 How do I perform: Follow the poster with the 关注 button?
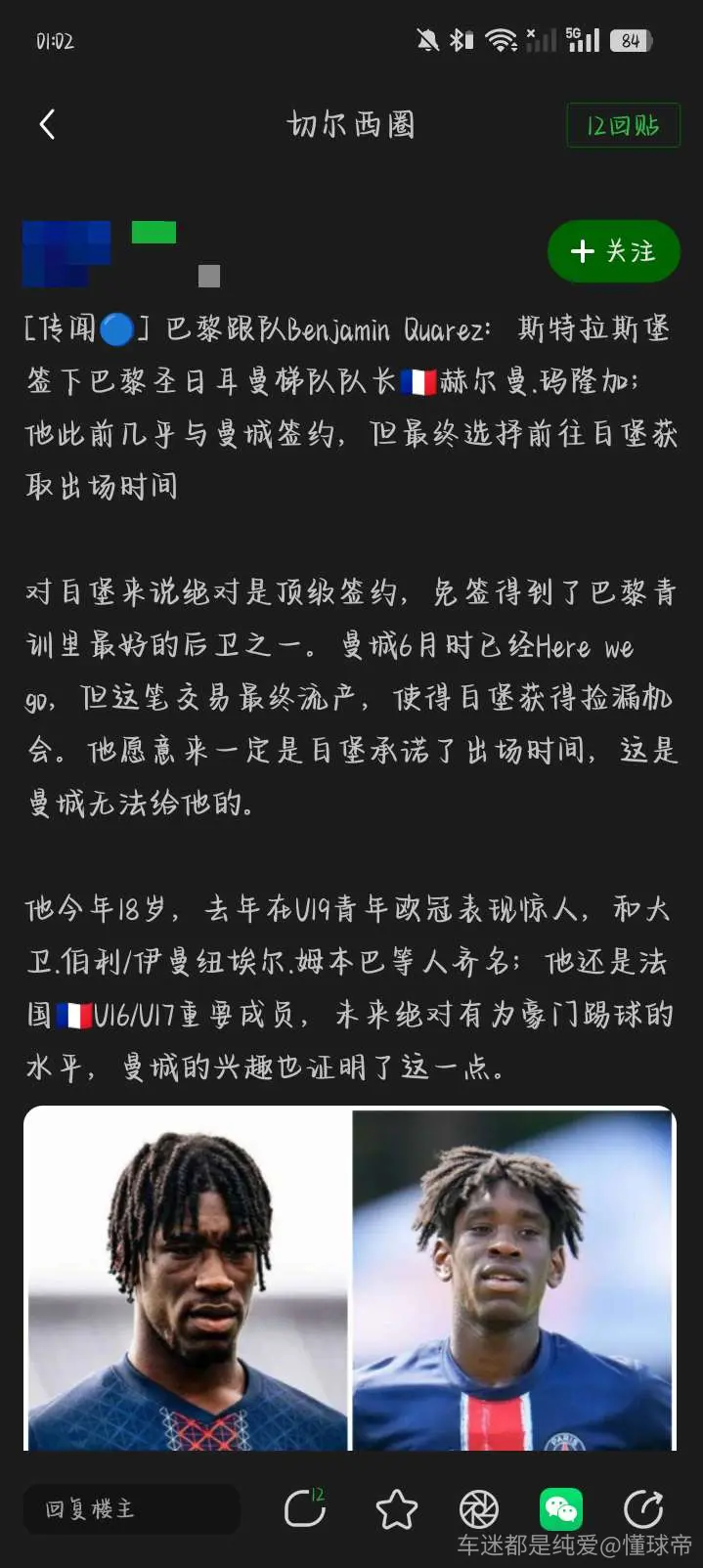(613, 251)
